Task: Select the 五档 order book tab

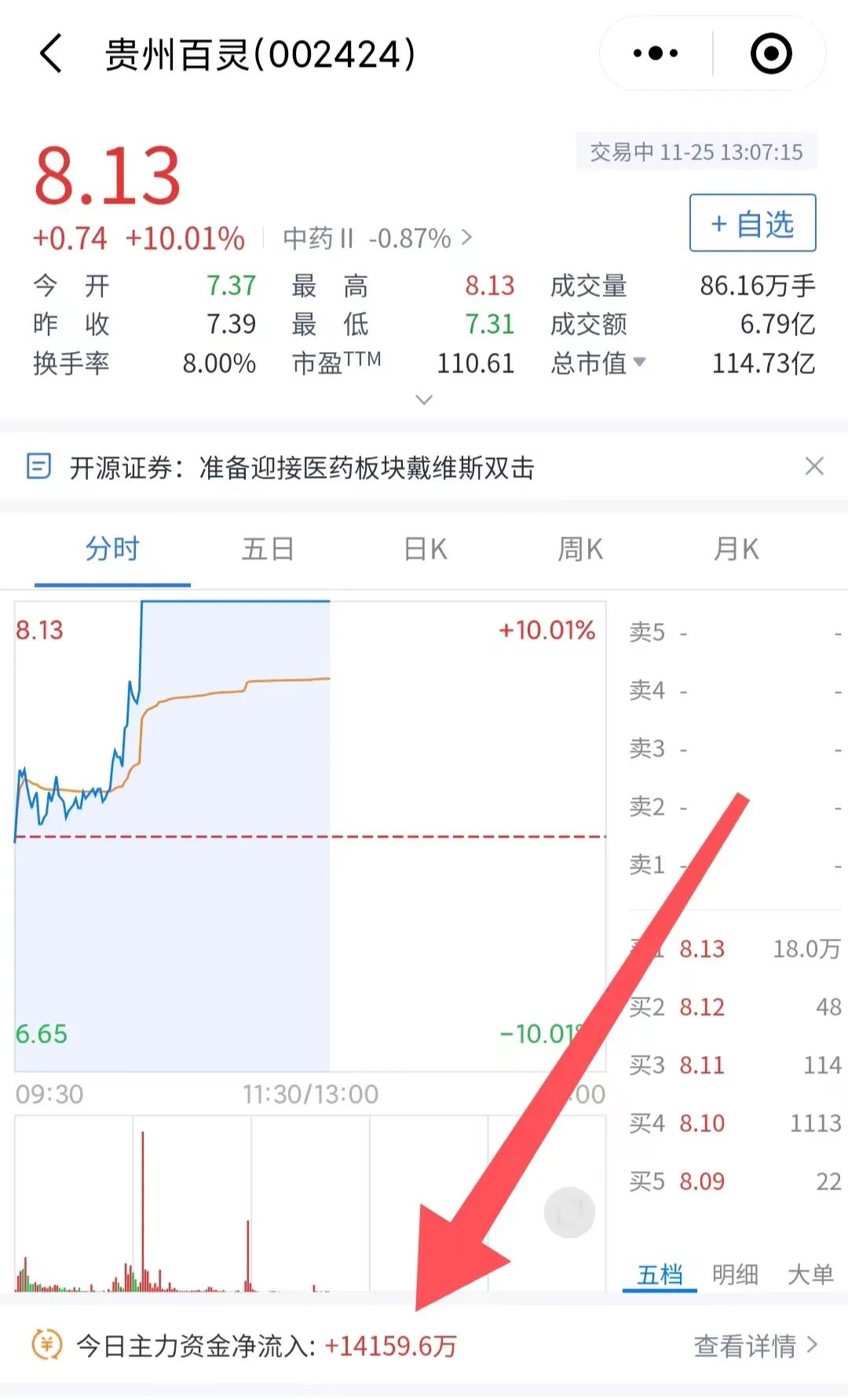Action: click(660, 1274)
